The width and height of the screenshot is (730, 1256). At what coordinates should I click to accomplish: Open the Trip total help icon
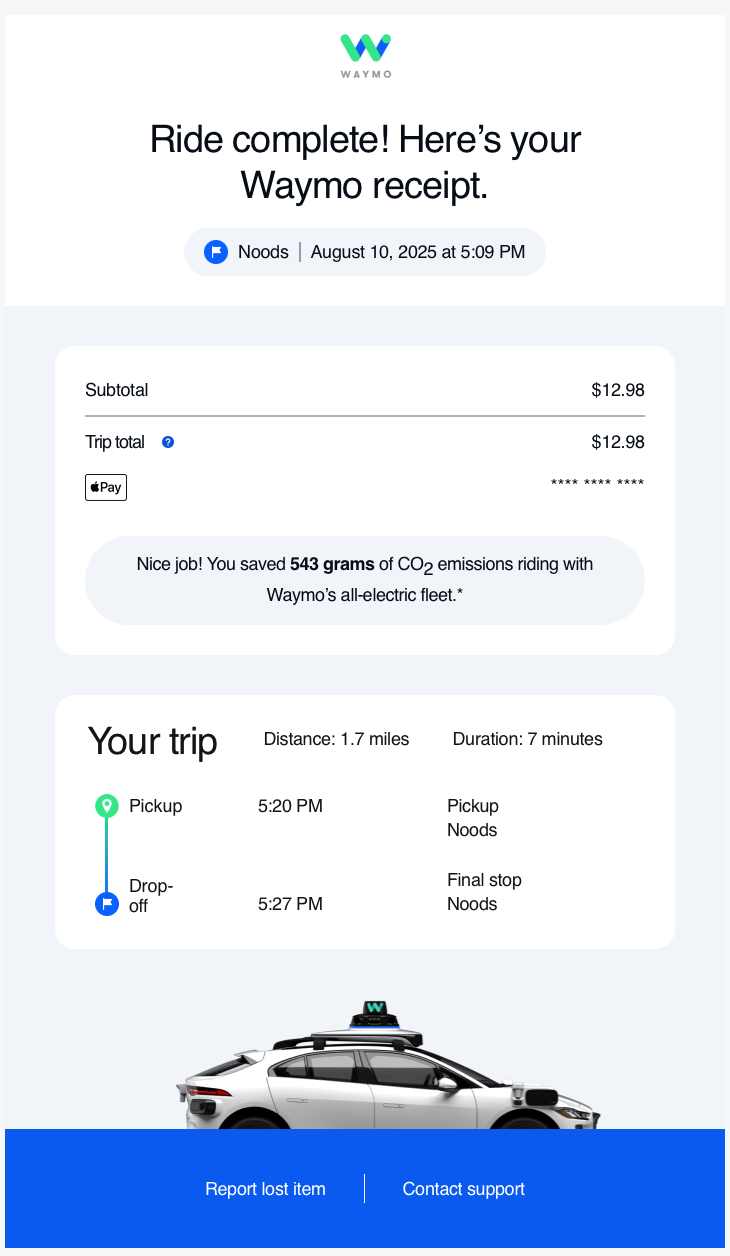pyautogui.click(x=168, y=442)
